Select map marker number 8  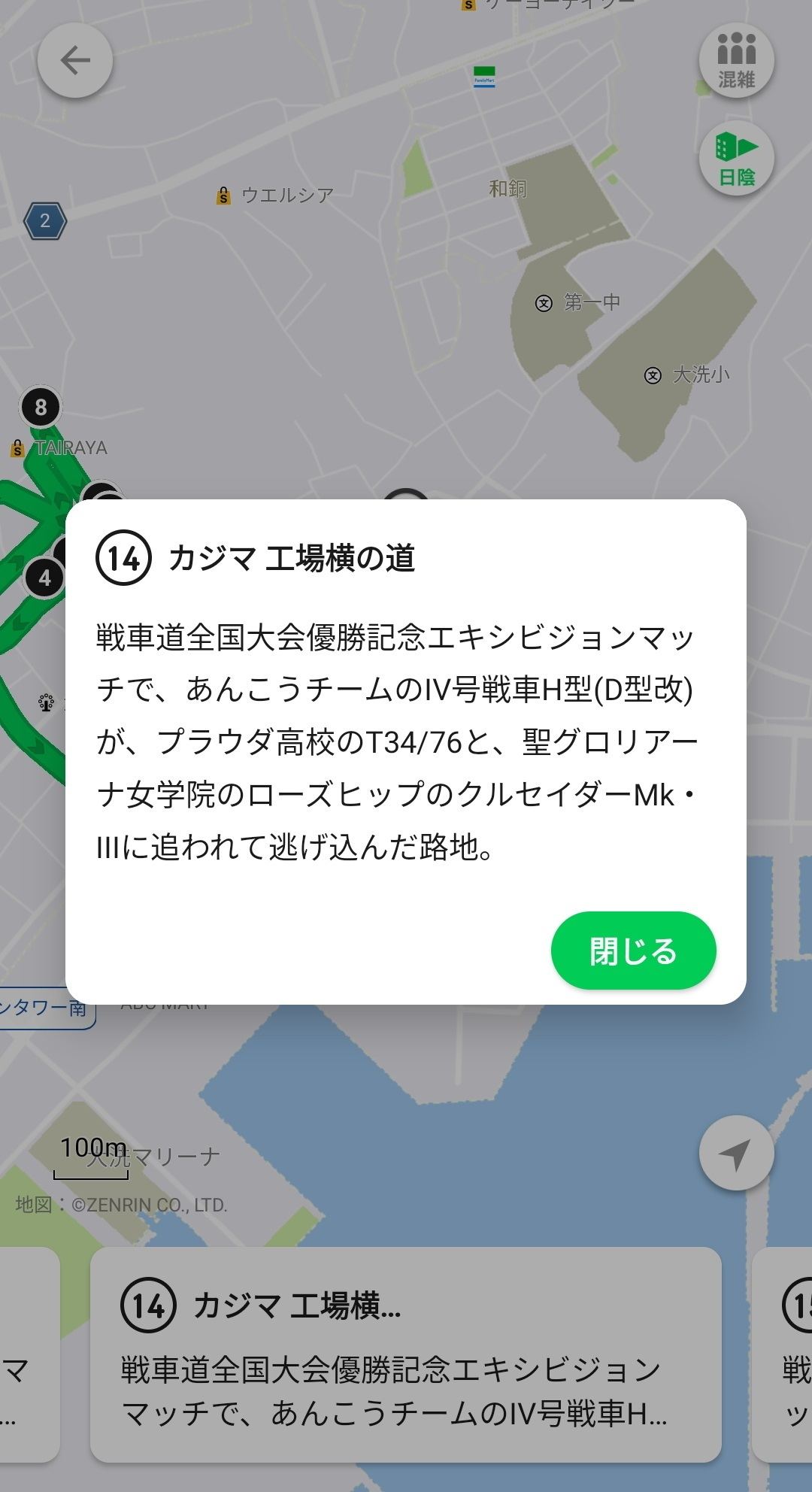pyautogui.click(x=41, y=407)
